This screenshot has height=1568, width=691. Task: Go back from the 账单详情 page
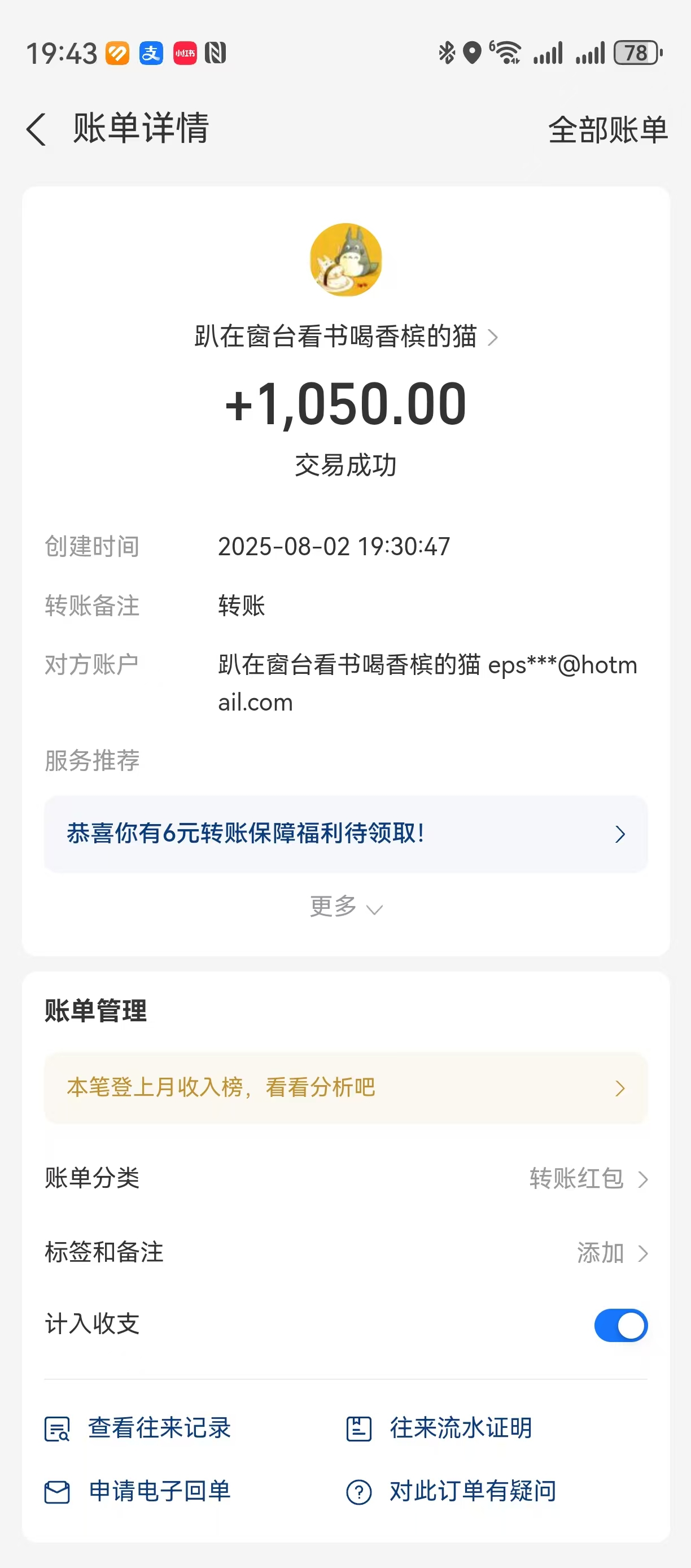tap(37, 129)
